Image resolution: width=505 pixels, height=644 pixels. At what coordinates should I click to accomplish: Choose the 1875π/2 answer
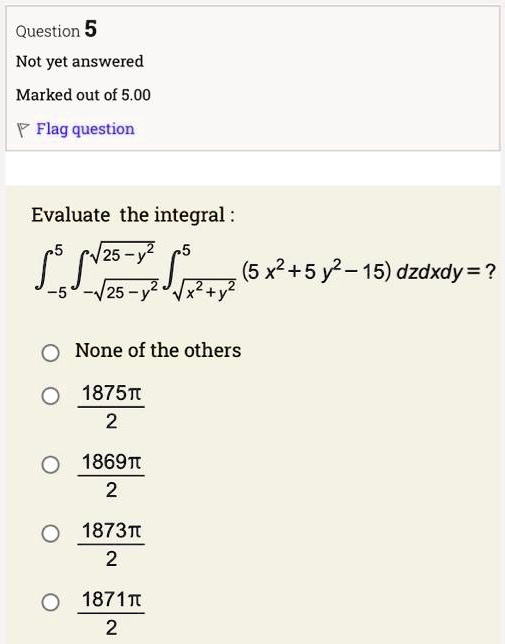[50, 396]
